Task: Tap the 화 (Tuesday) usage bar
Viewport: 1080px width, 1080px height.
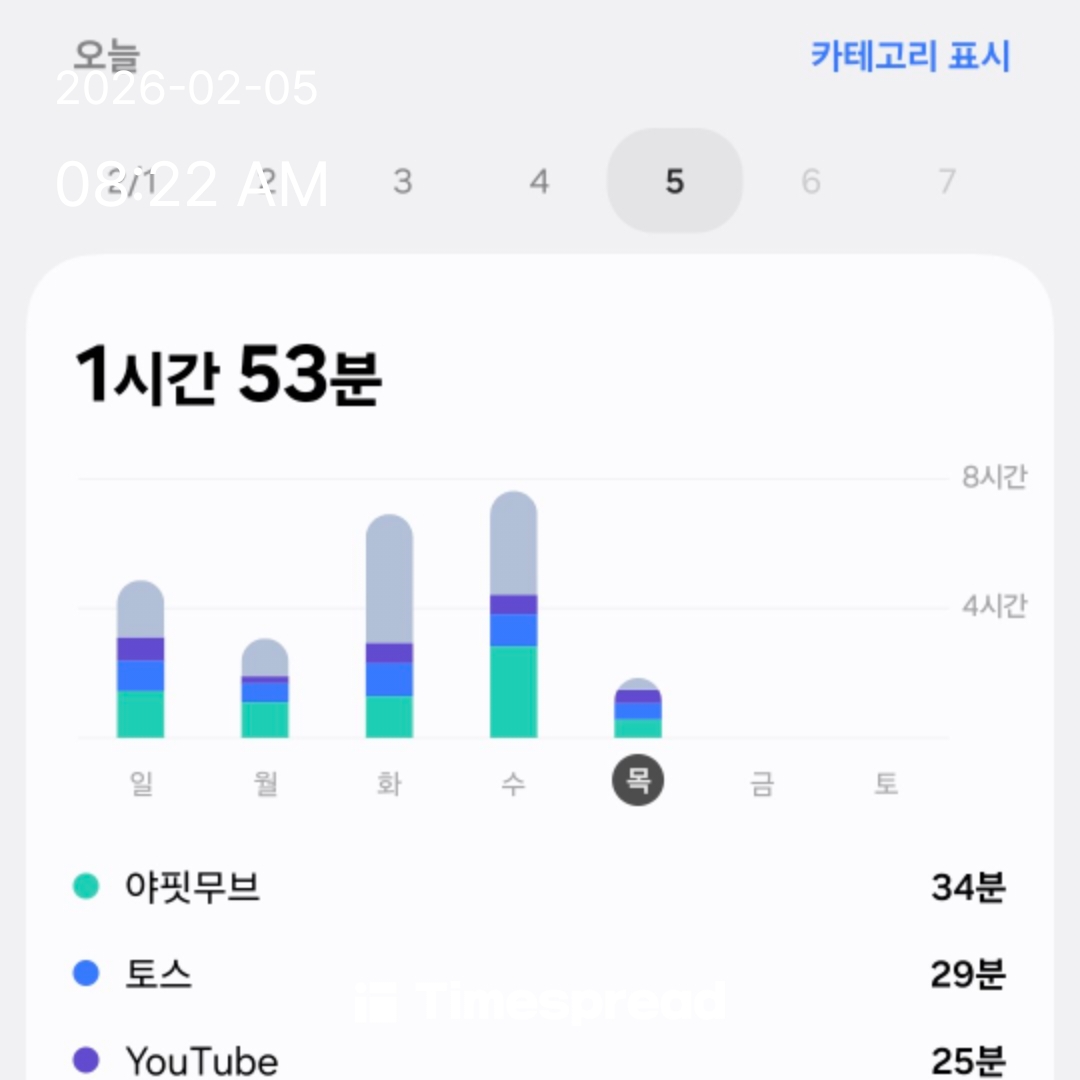Action: [389, 627]
